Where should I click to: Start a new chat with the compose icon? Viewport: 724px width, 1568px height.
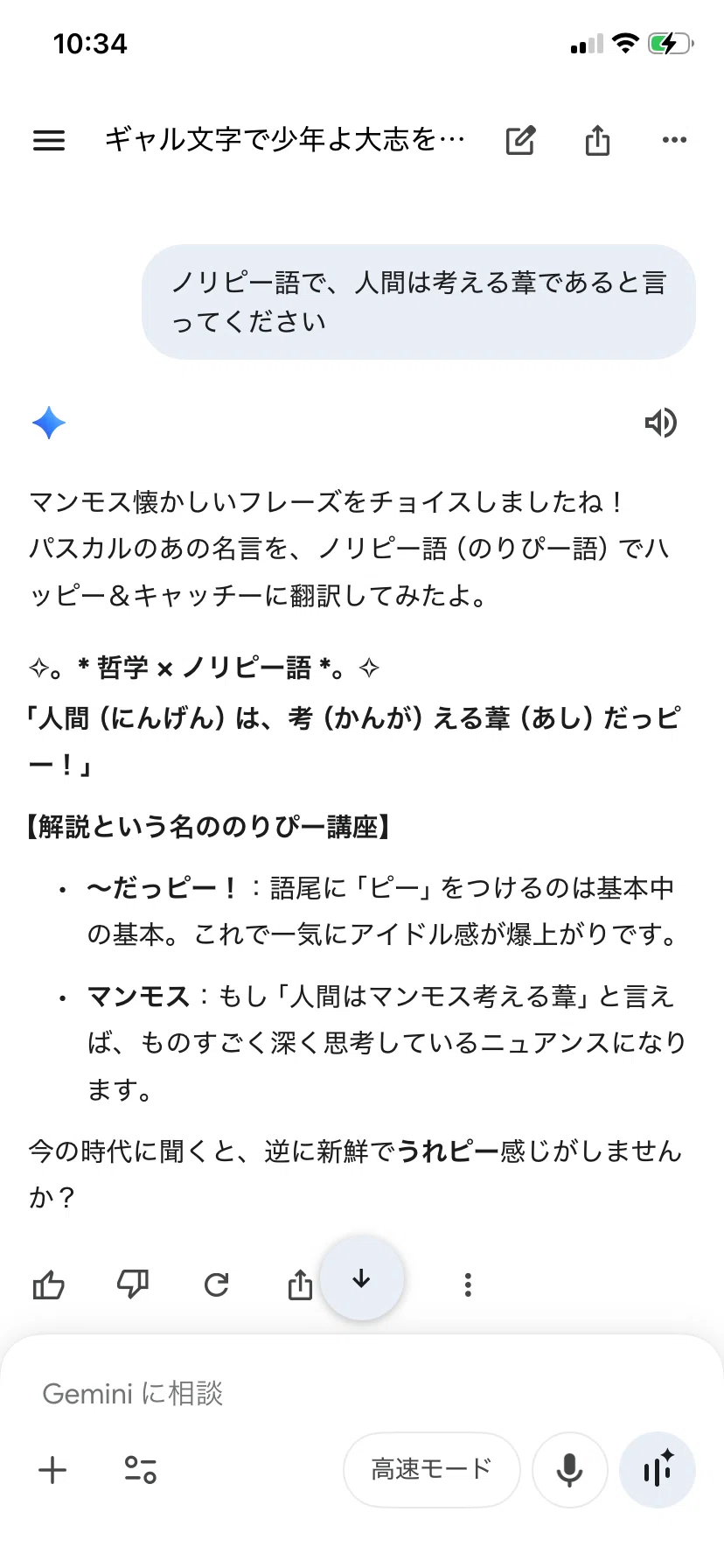[x=520, y=140]
